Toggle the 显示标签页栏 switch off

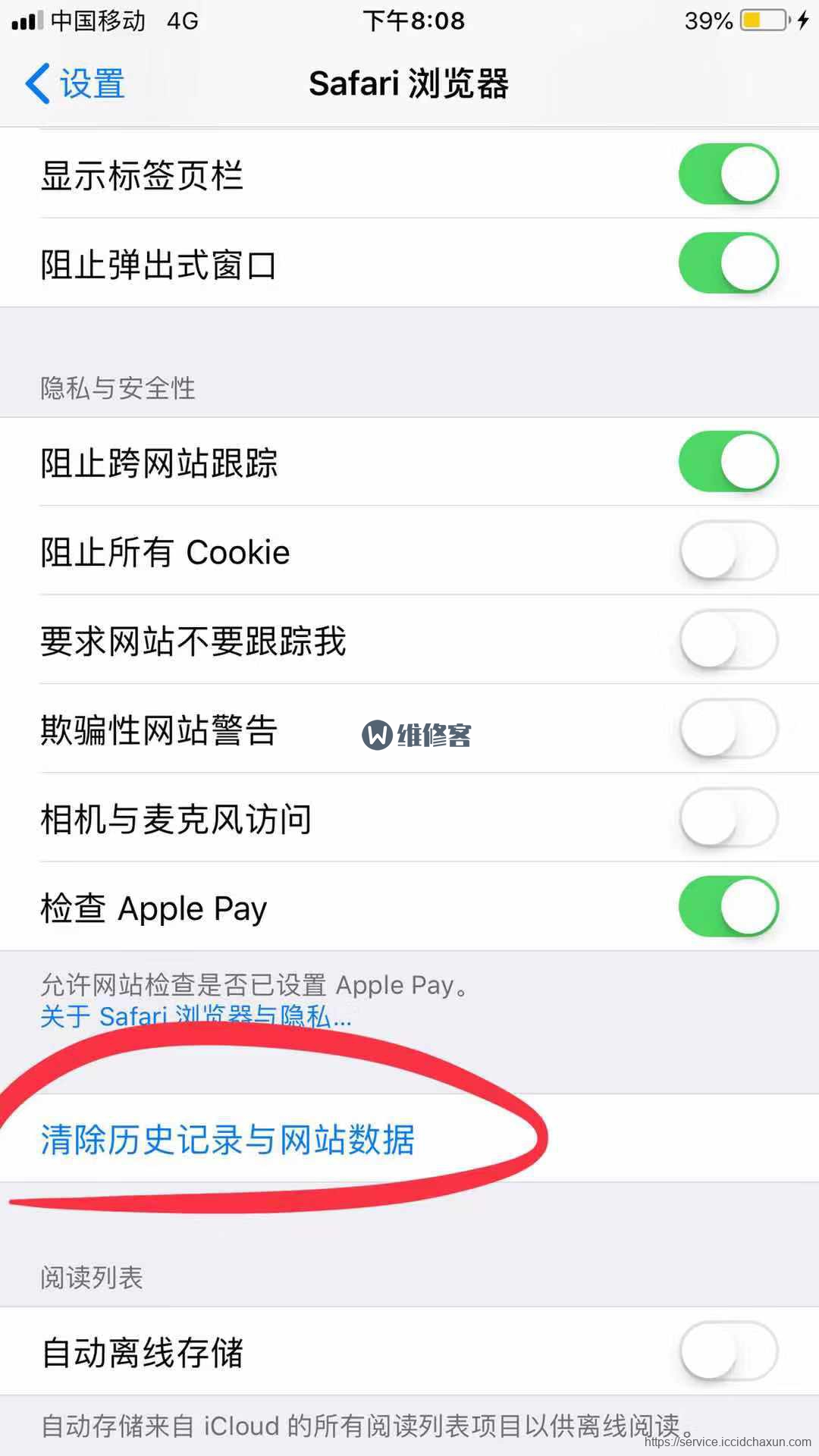click(x=729, y=174)
